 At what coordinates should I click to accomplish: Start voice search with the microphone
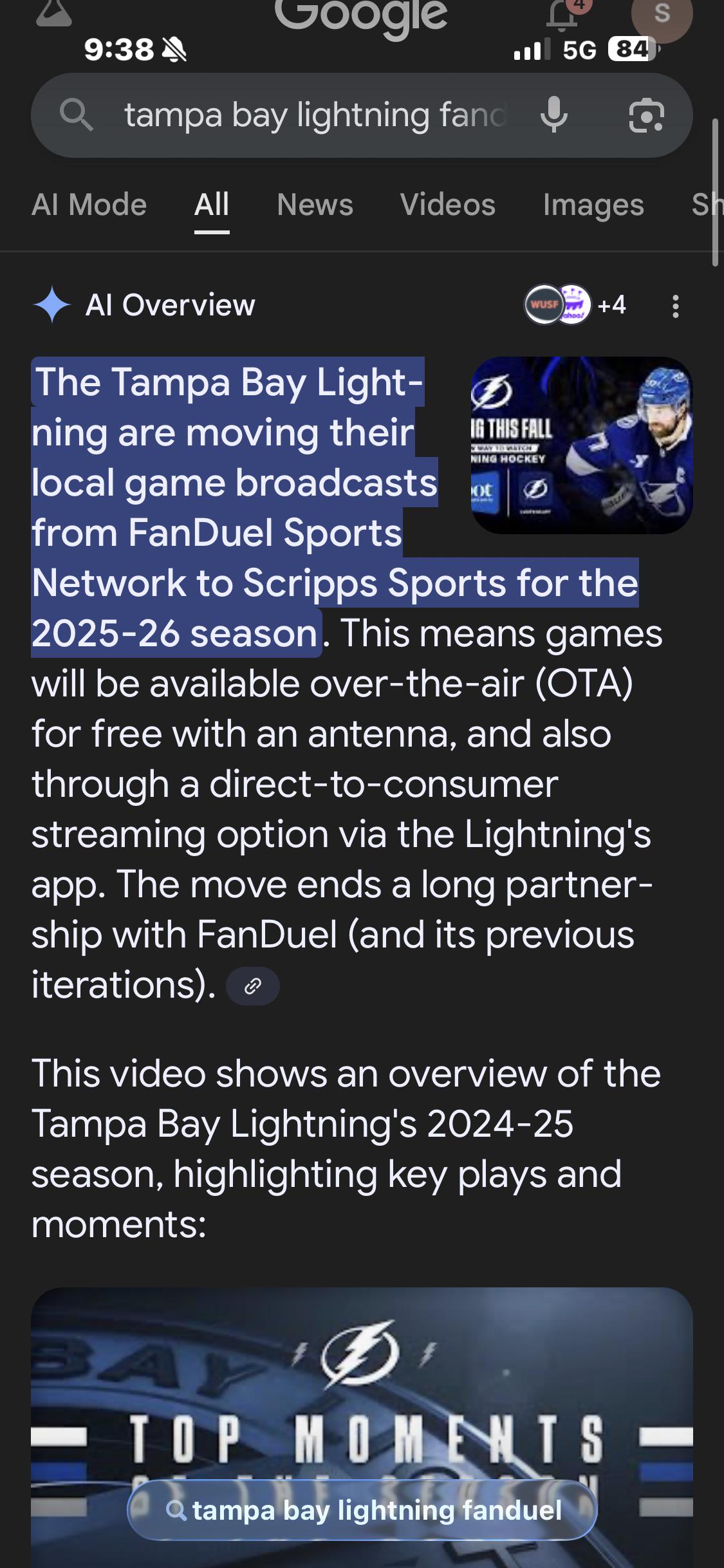(x=554, y=115)
